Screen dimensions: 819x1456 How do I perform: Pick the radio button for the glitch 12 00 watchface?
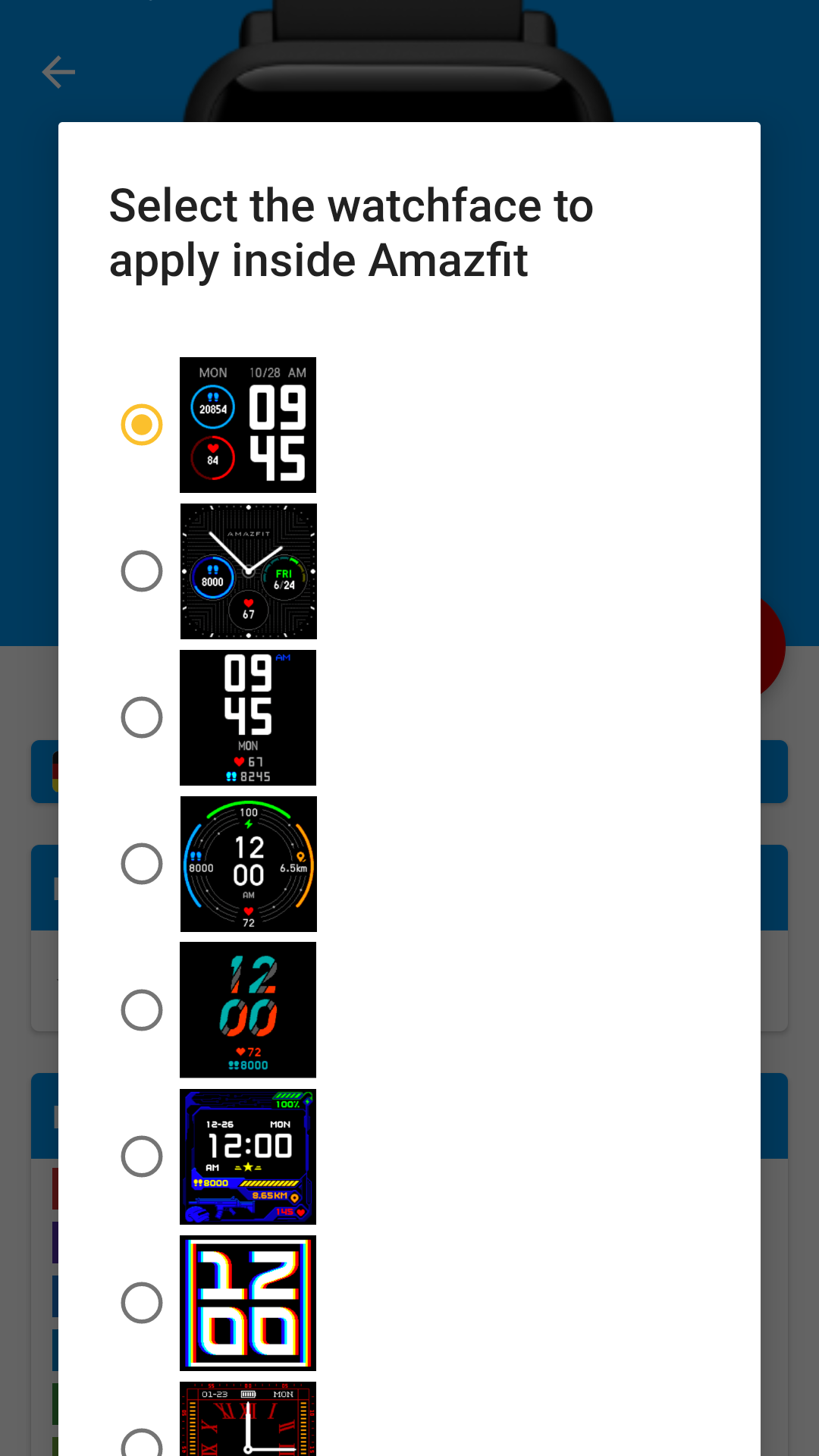141,1304
